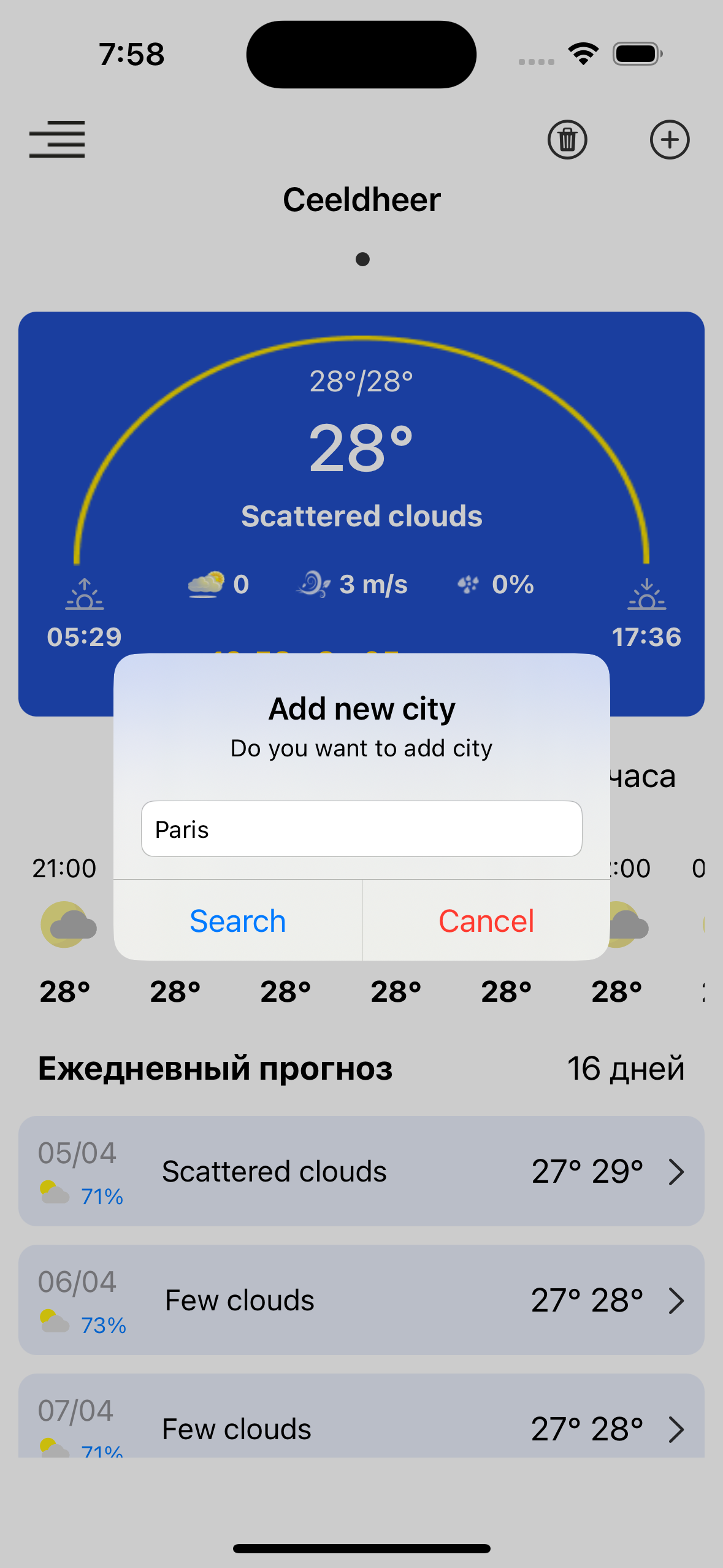Select the Ceeldheer city title
The image size is (723, 1568).
[362, 198]
